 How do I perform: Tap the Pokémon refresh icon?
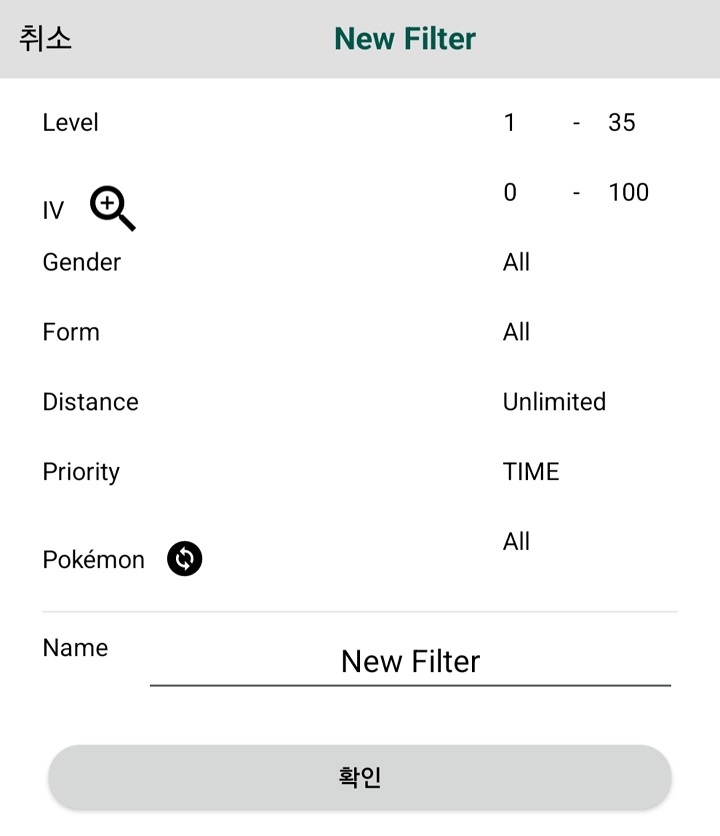[184, 558]
